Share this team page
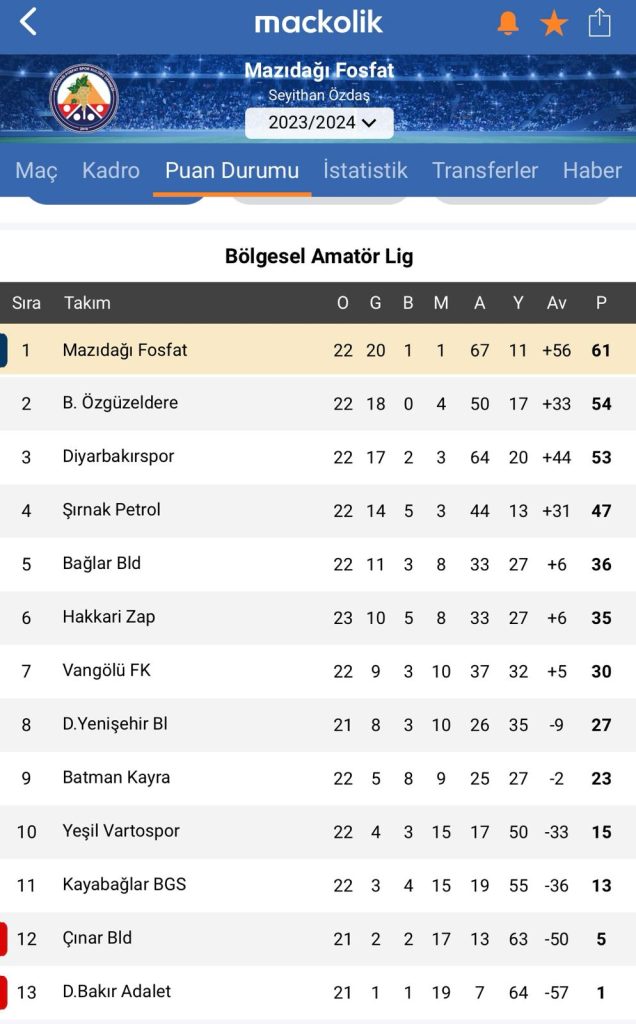The image size is (636, 1024). (599, 23)
